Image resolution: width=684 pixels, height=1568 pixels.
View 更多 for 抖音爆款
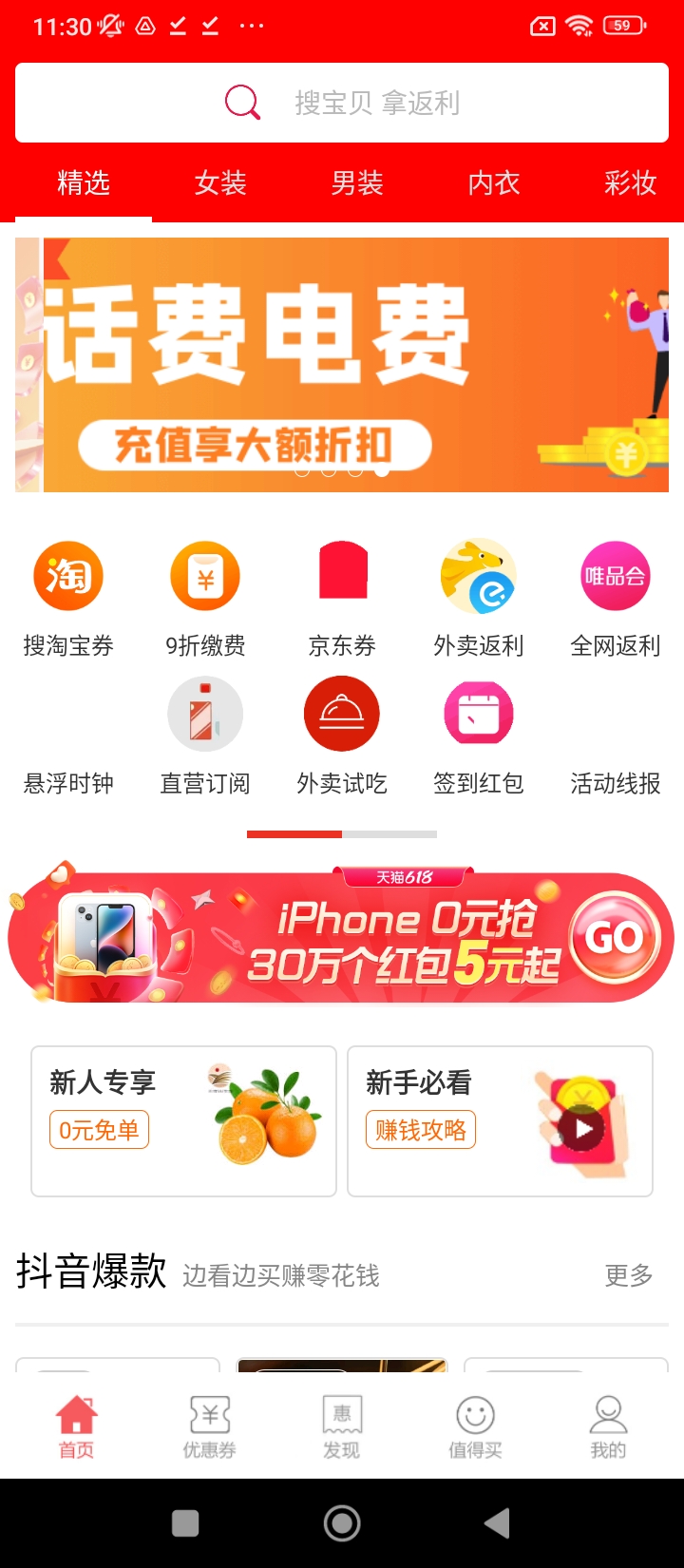tap(629, 1275)
